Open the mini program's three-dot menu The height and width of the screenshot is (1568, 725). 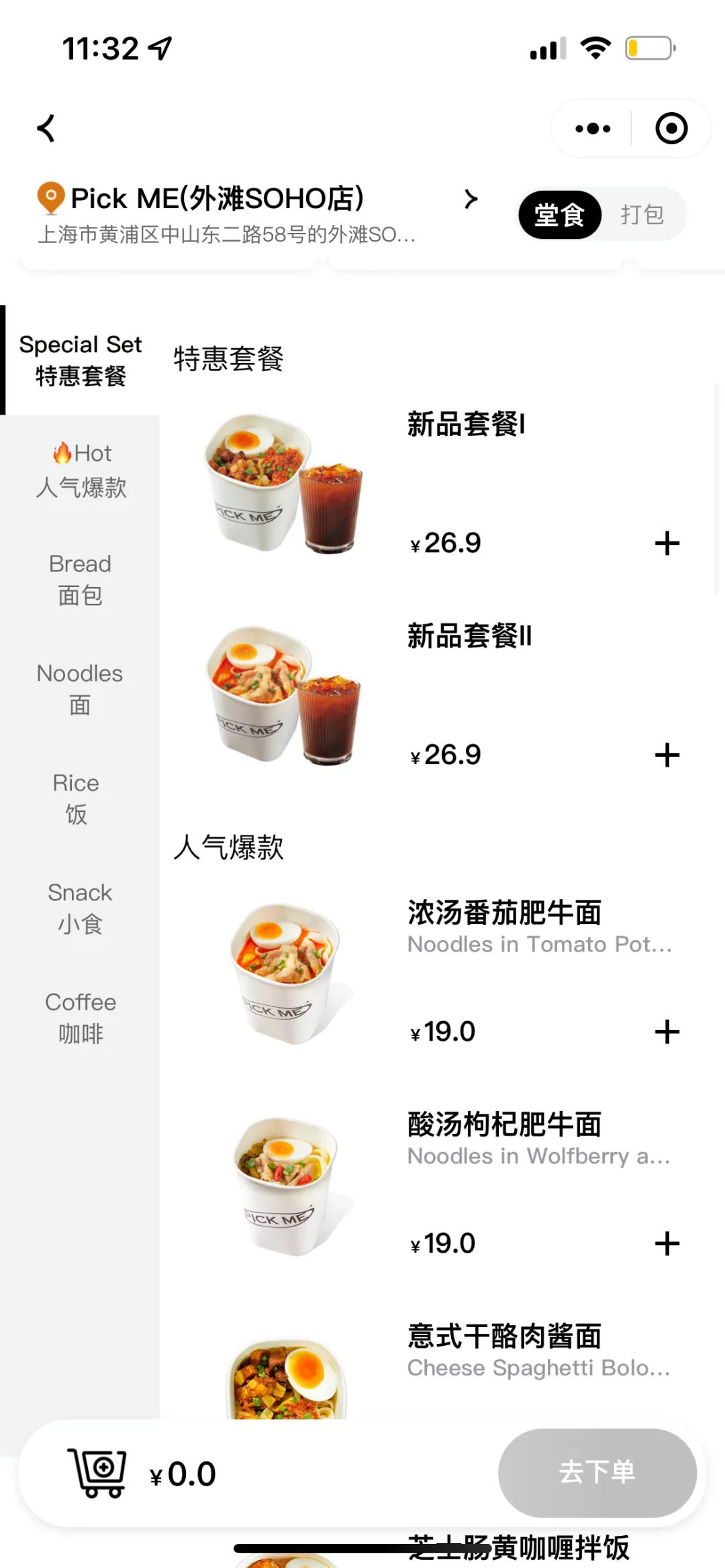coord(593,128)
